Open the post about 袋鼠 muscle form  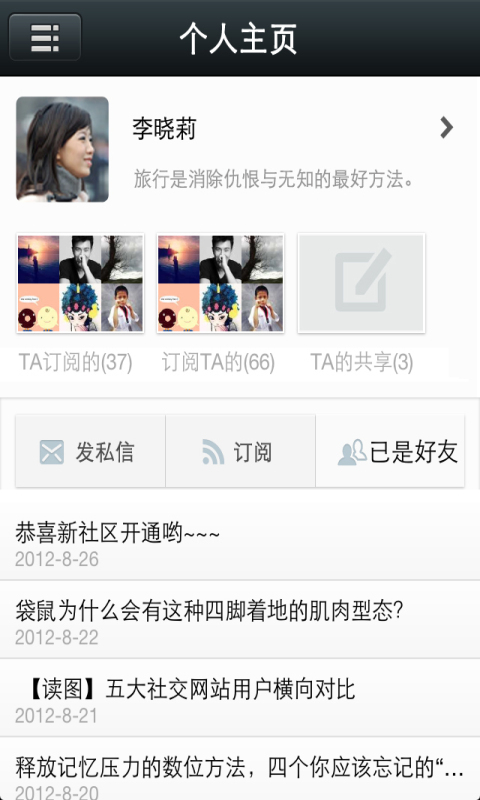(x=240, y=620)
